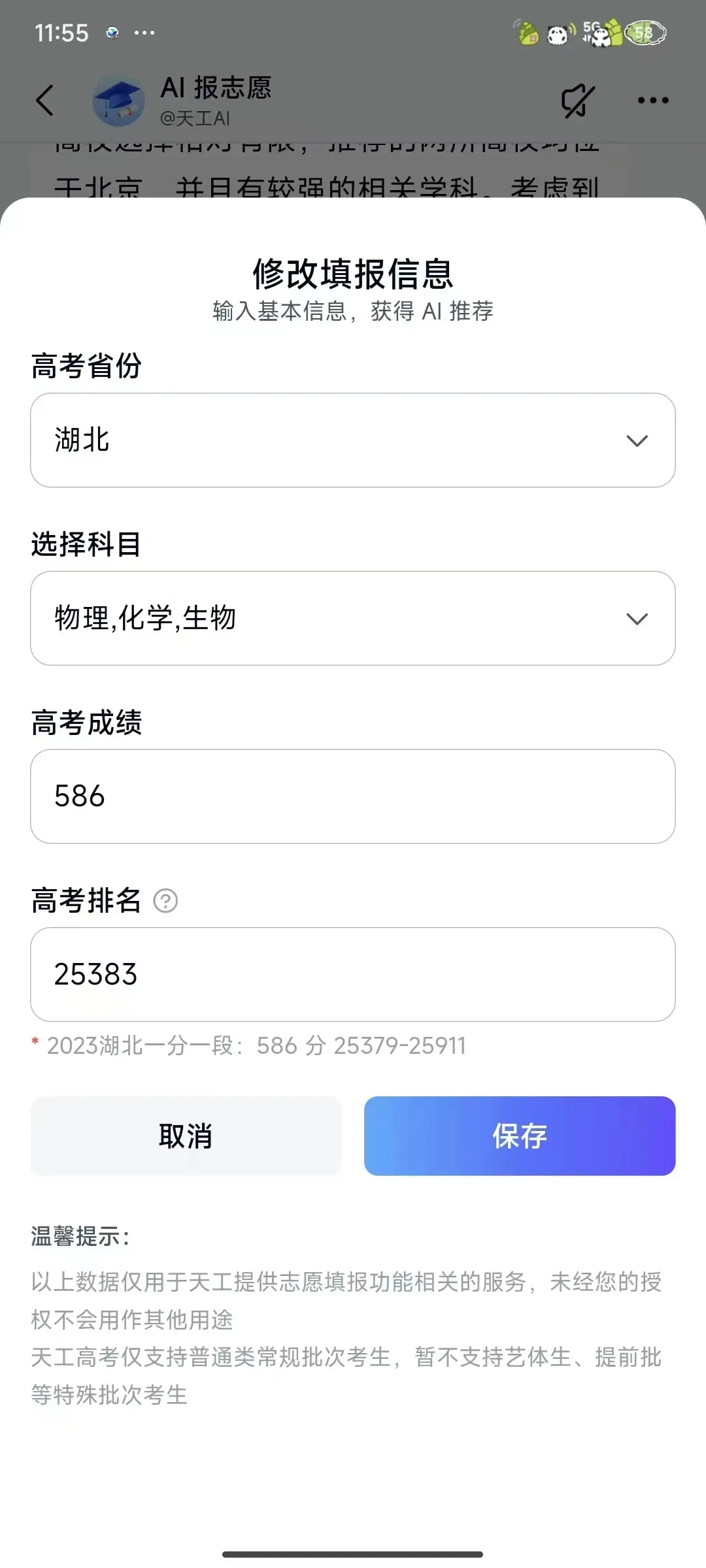The image size is (706, 1568).
Task: Edit the 高考排名 ranking field
Action: click(x=353, y=974)
